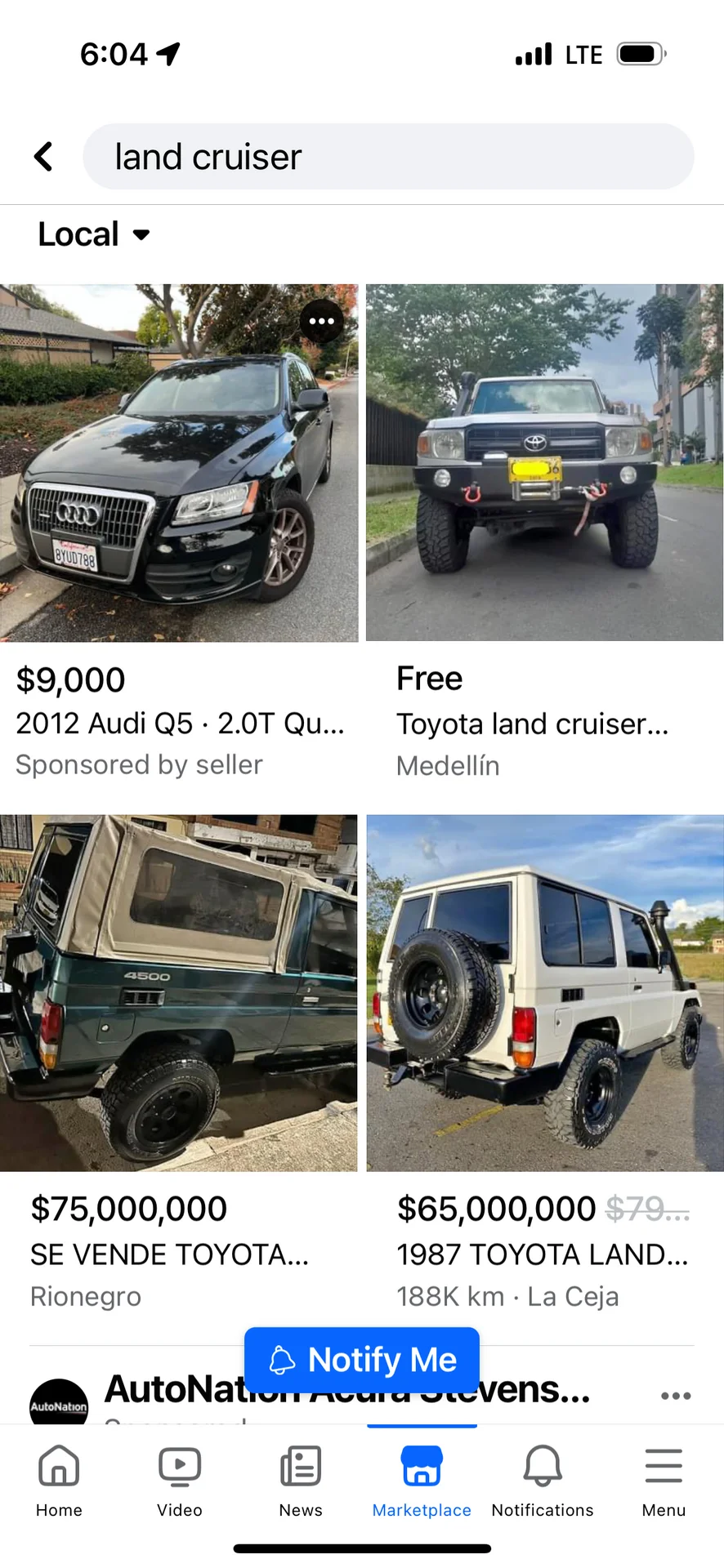Go to the News tab
The height and width of the screenshot is (1568, 724).
click(x=301, y=1479)
